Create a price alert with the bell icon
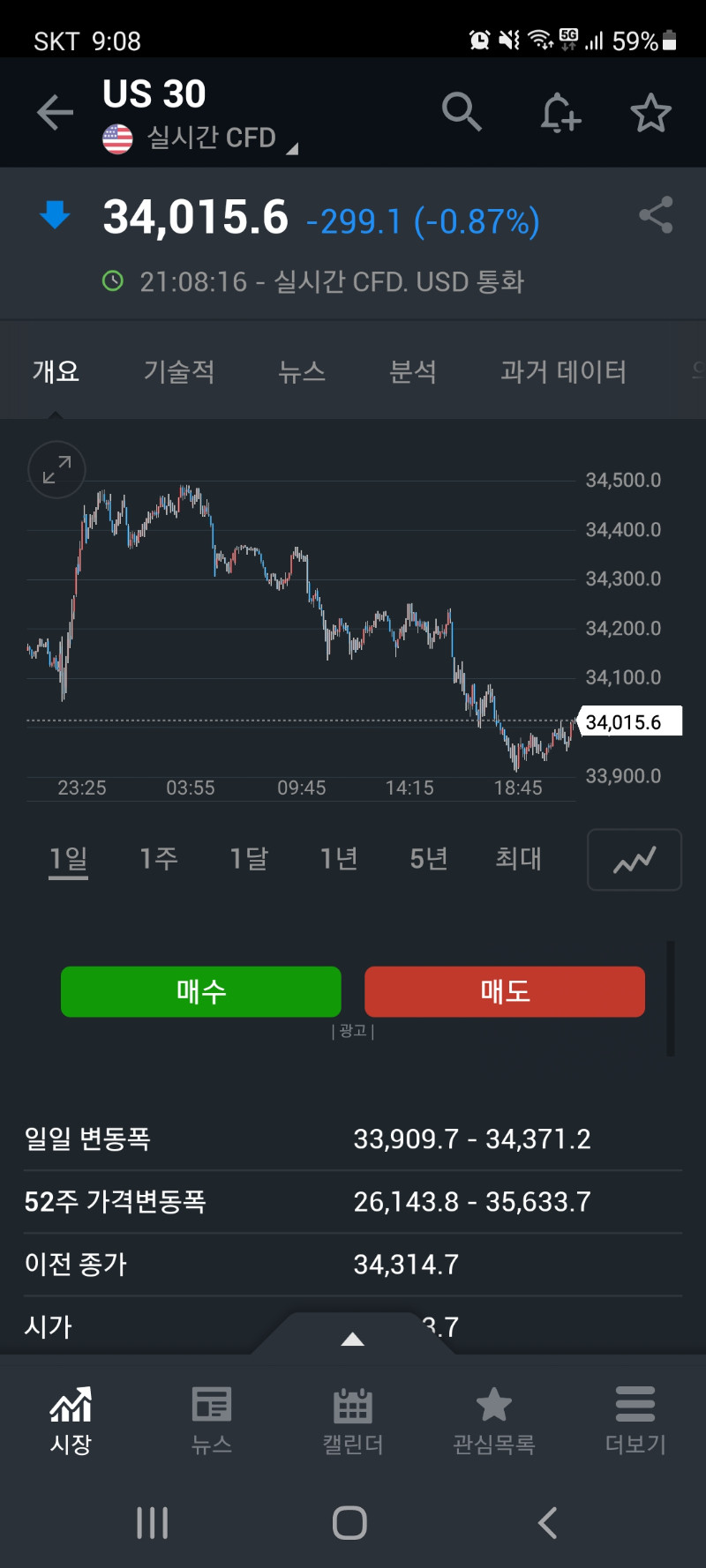 tap(560, 113)
